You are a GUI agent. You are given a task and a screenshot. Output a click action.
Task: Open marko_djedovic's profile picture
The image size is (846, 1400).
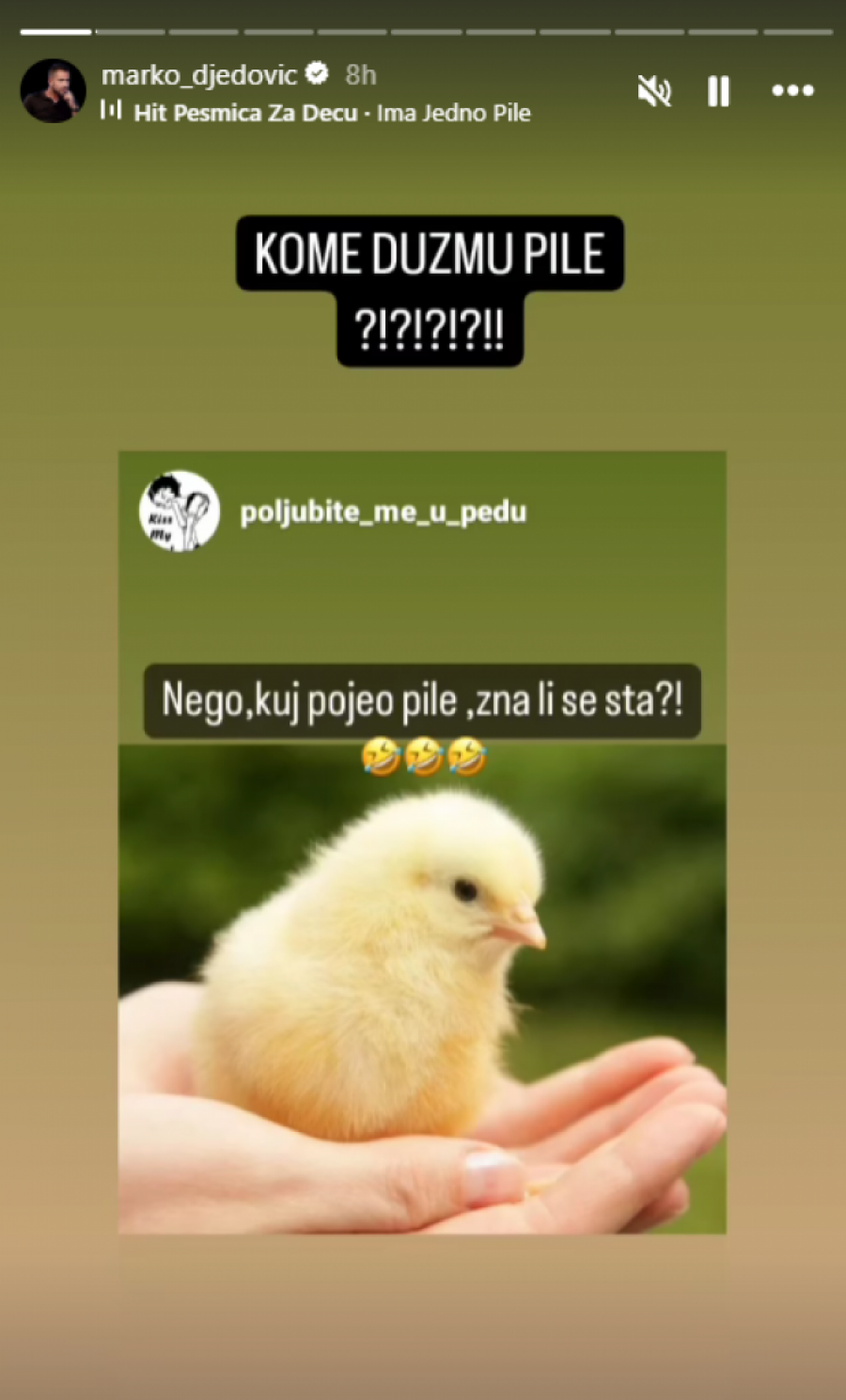[x=53, y=91]
